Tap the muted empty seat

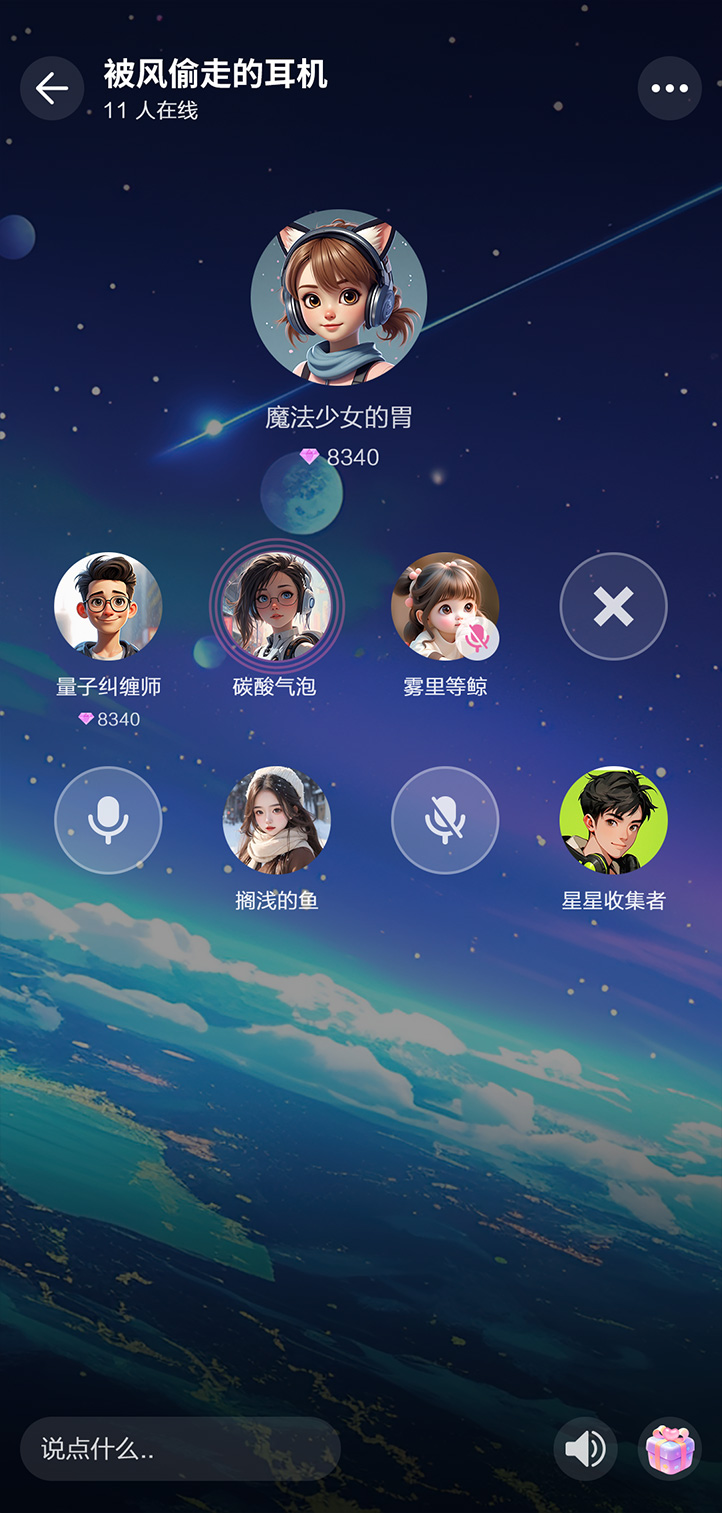[x=445, y=820]
